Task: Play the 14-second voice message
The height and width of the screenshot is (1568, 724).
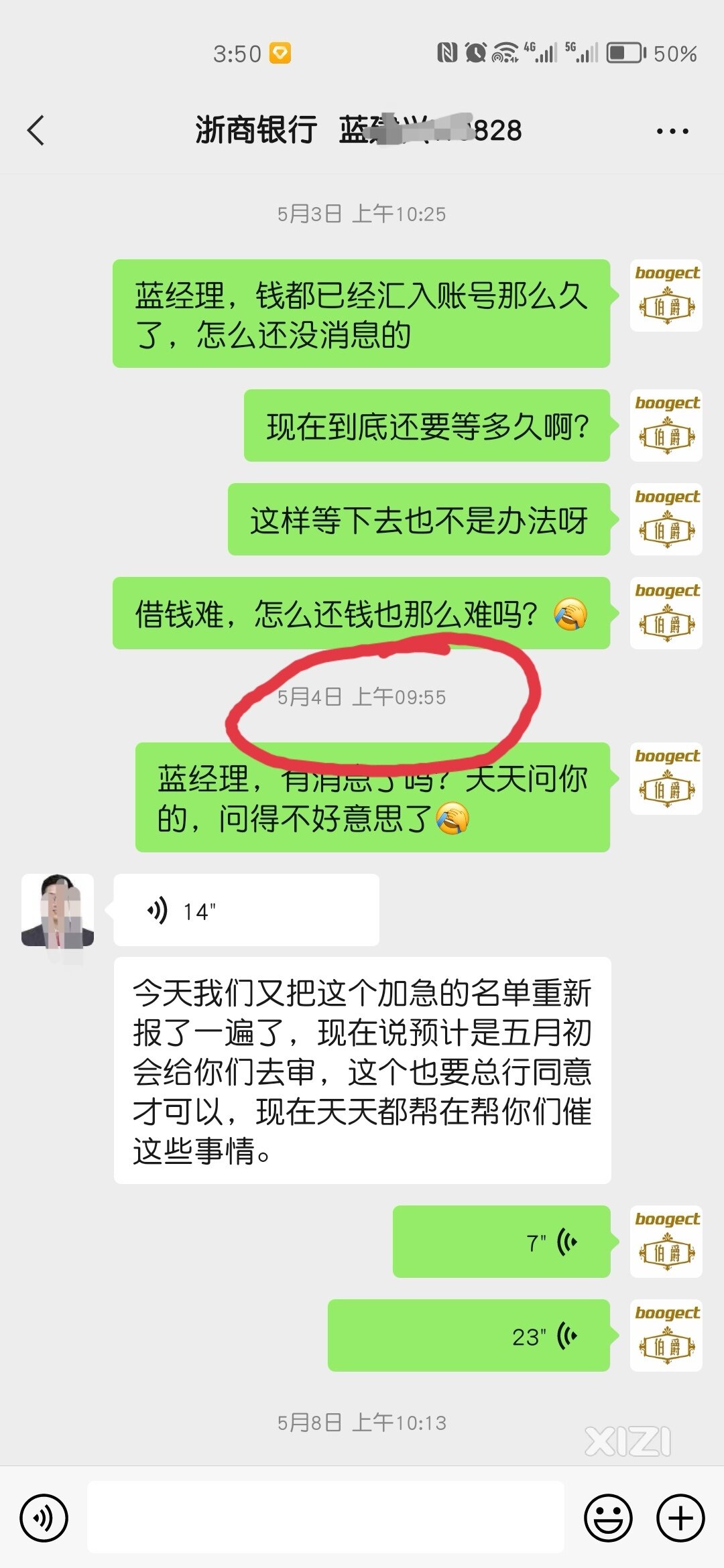Action: click(x=245, y=910)
